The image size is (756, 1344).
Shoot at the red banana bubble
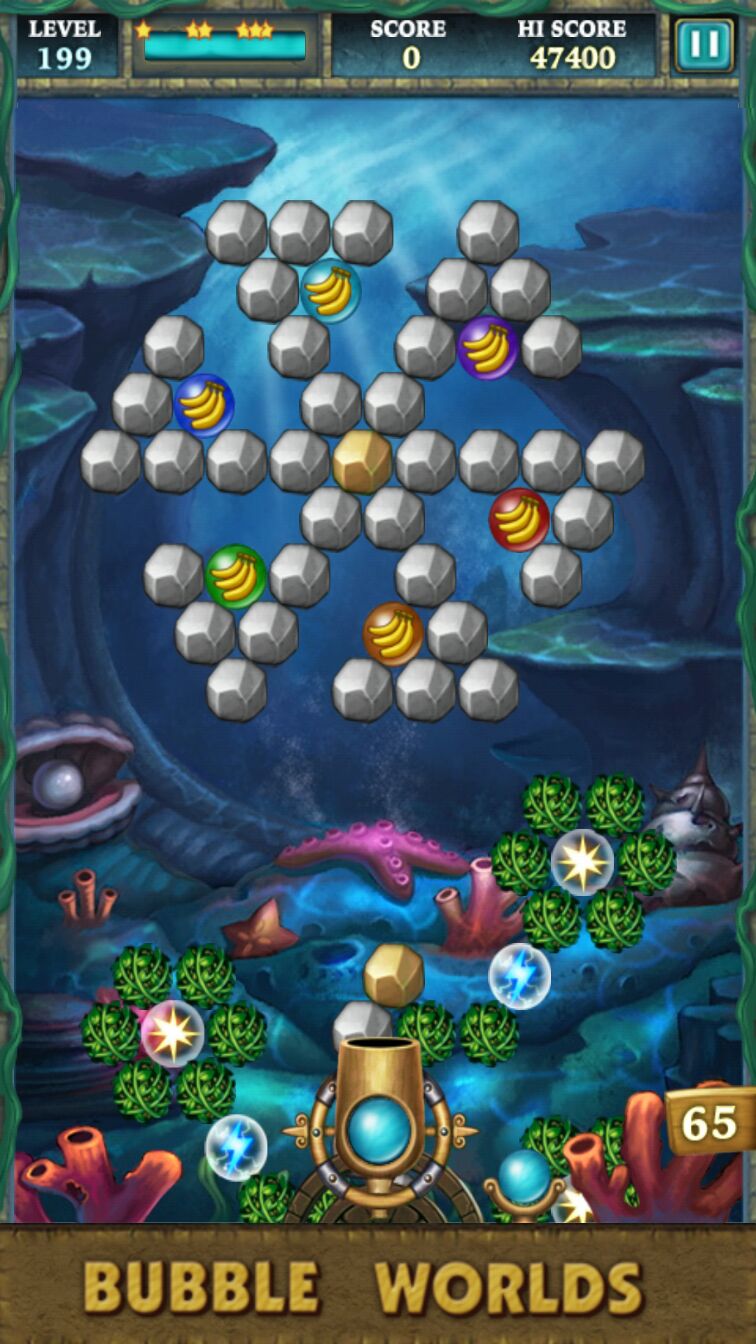519,520
